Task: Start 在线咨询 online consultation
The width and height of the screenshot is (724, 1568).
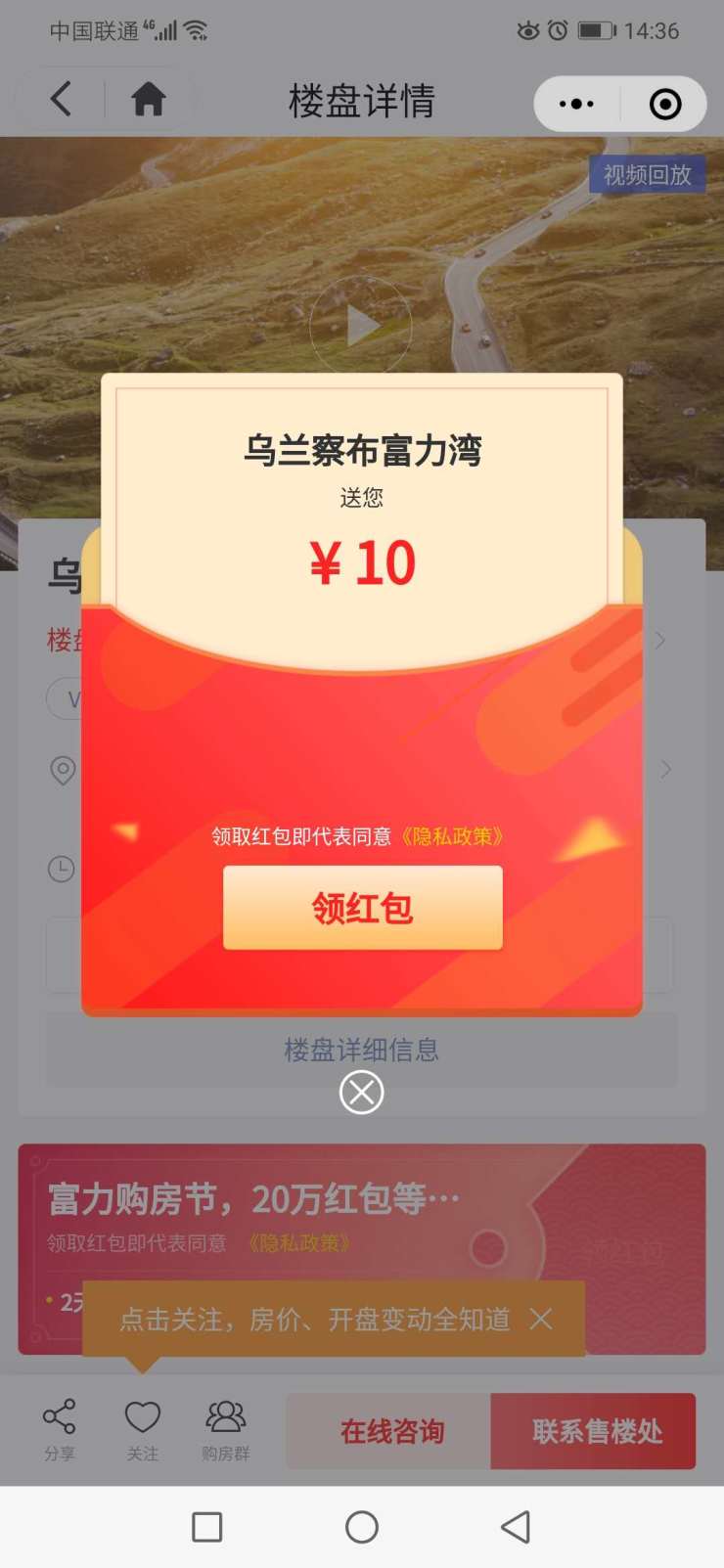Action: 391,1431
